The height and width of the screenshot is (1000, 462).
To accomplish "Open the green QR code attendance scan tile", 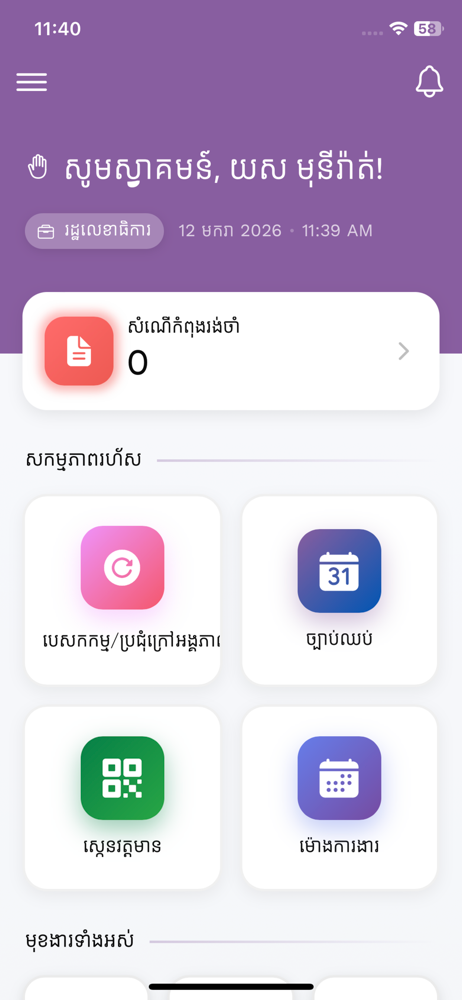I will [x=123, y=797].
